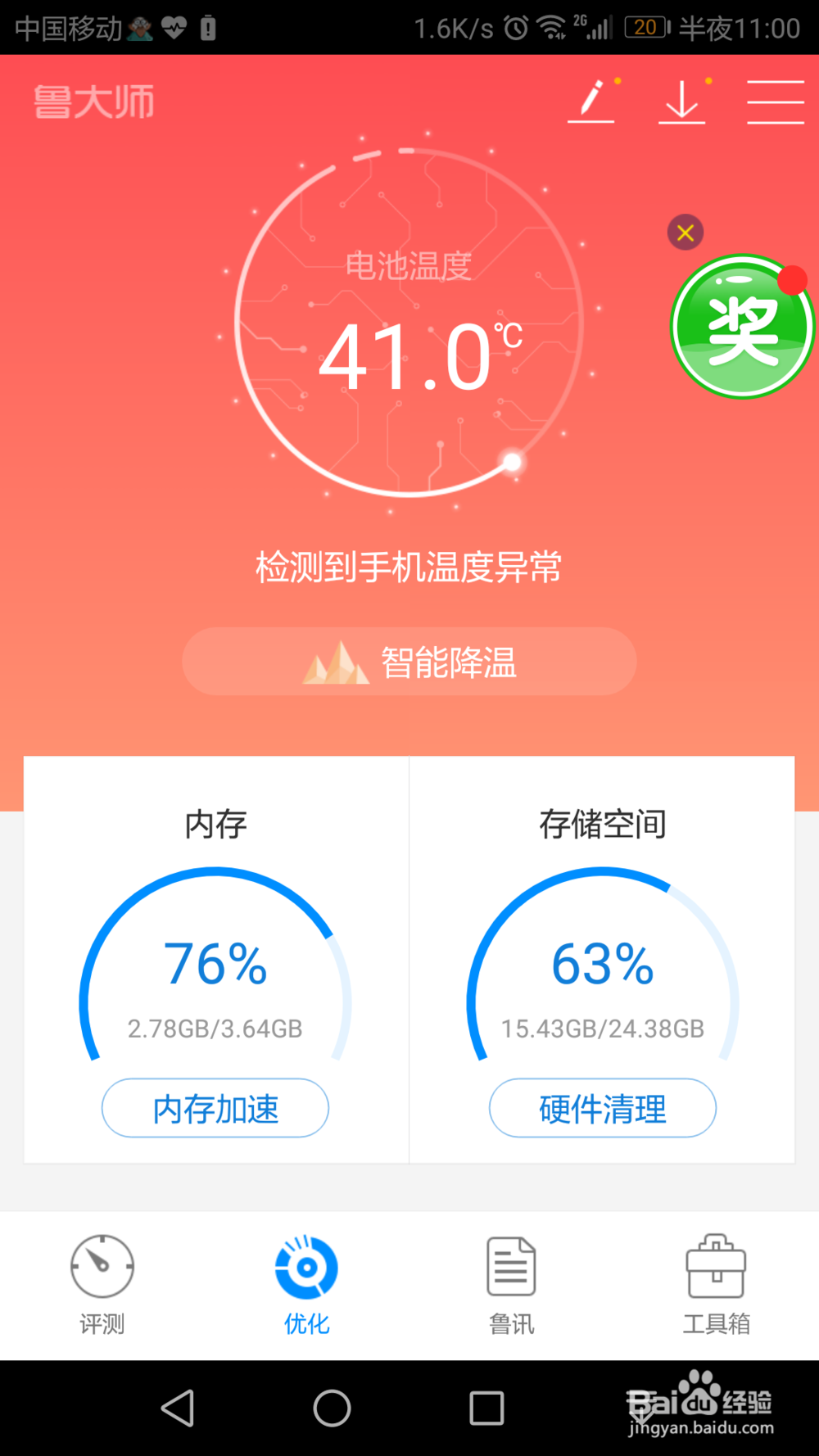Open 工具箱 using the toolbox icon
Viewport: 819px width, 1456px height.
point(715,1267)
